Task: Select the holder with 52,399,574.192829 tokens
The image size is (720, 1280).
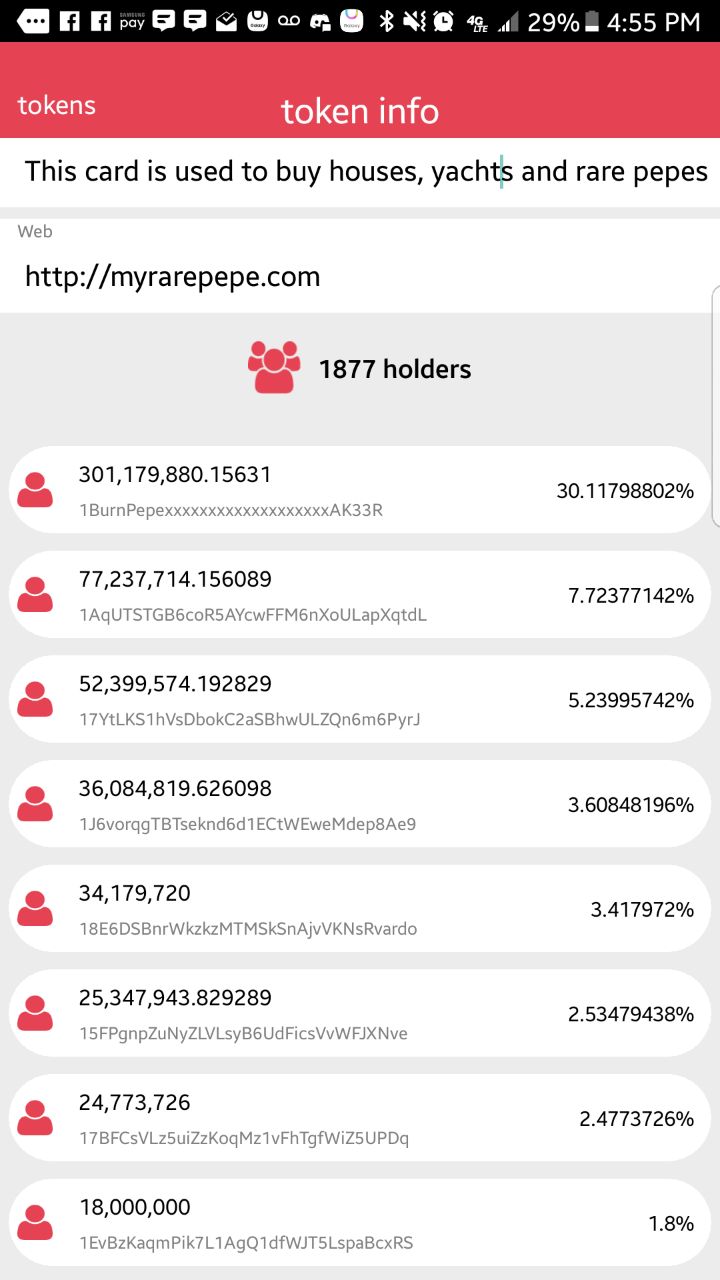Action: pos(360,699)
